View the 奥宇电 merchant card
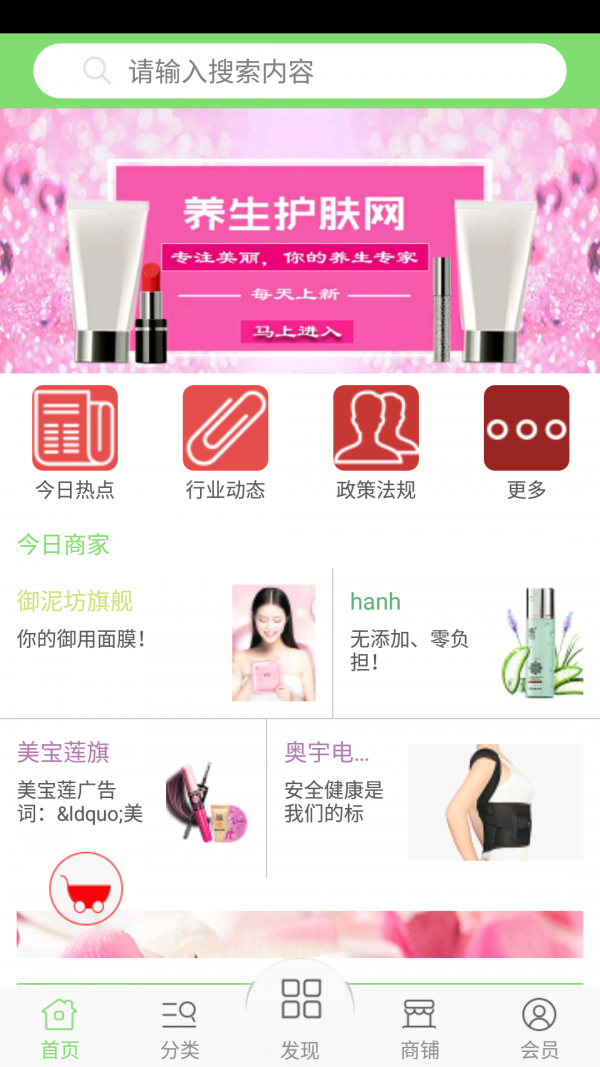This screenshot has height=1067, width=600. [x=433, y=797]
